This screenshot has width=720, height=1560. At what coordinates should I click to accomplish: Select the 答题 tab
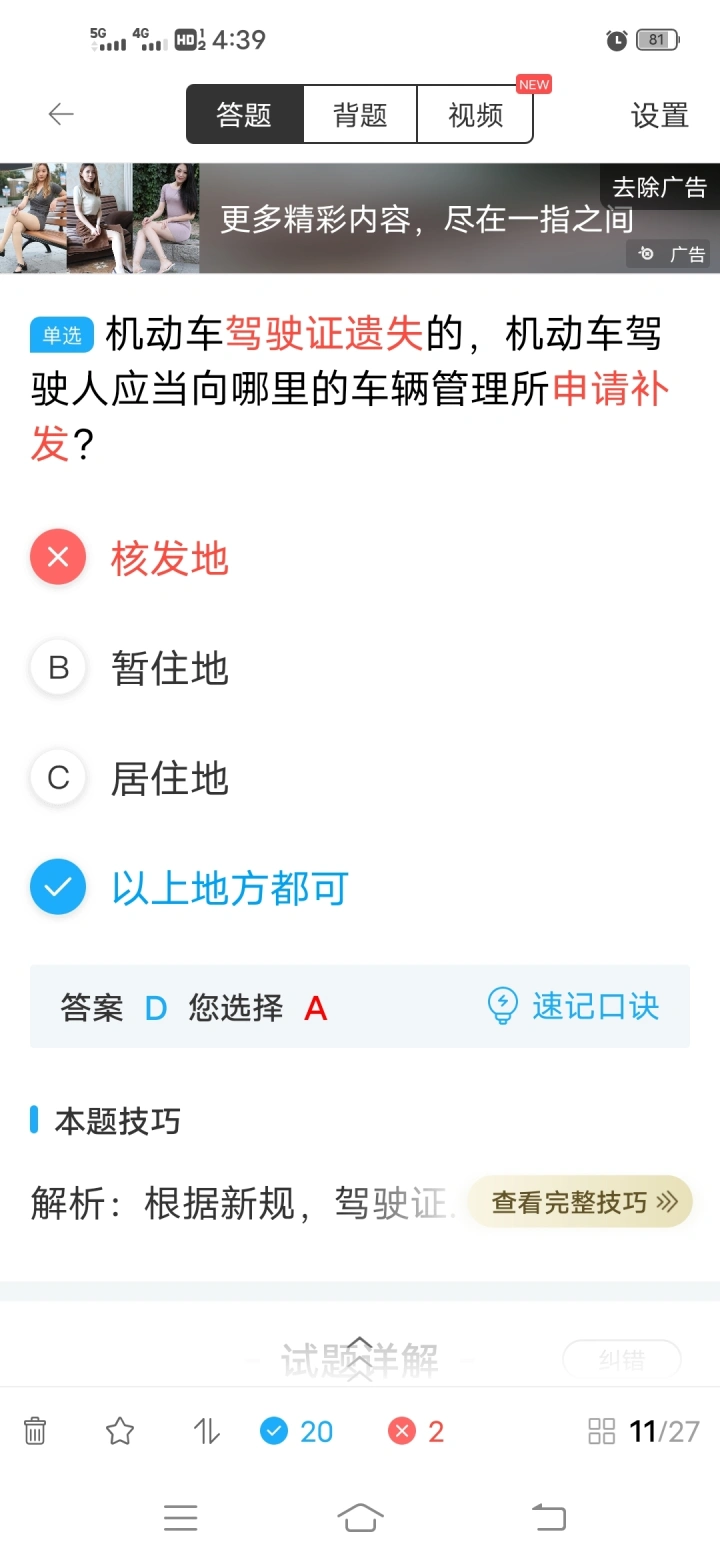point(244,115)
